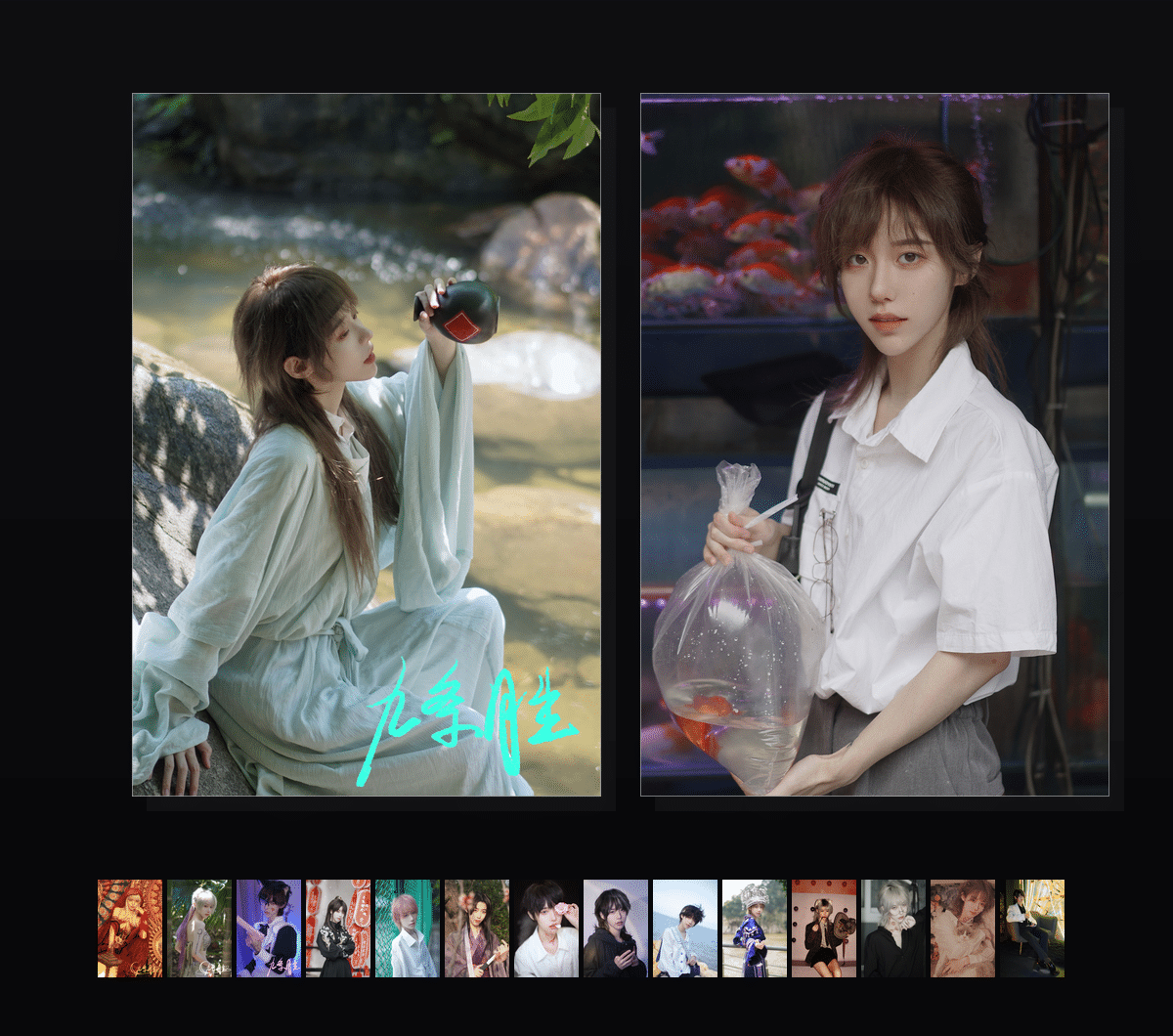This screenshot has height=1036, width=1173.
Task: Select the long silver-haired figure thumbnail
Action: point(199,928)
